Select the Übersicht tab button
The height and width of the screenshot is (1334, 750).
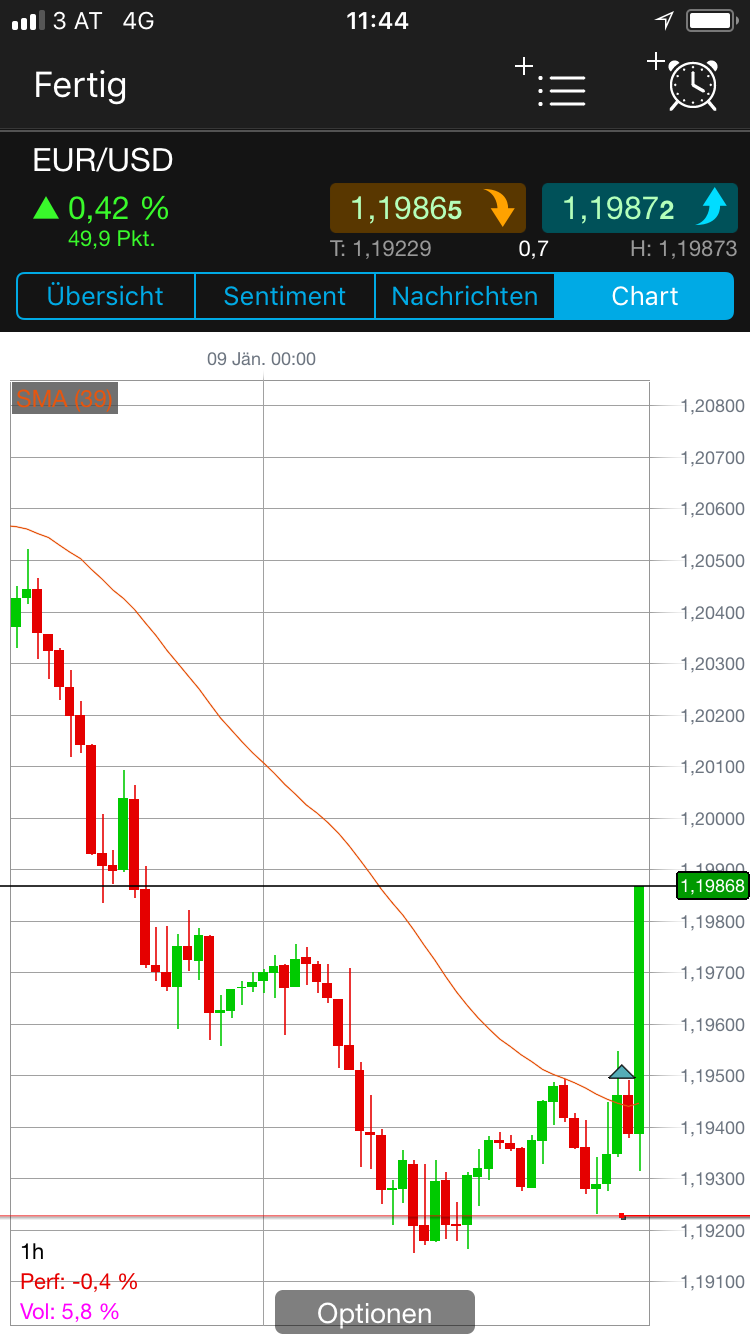click(105, 296)
